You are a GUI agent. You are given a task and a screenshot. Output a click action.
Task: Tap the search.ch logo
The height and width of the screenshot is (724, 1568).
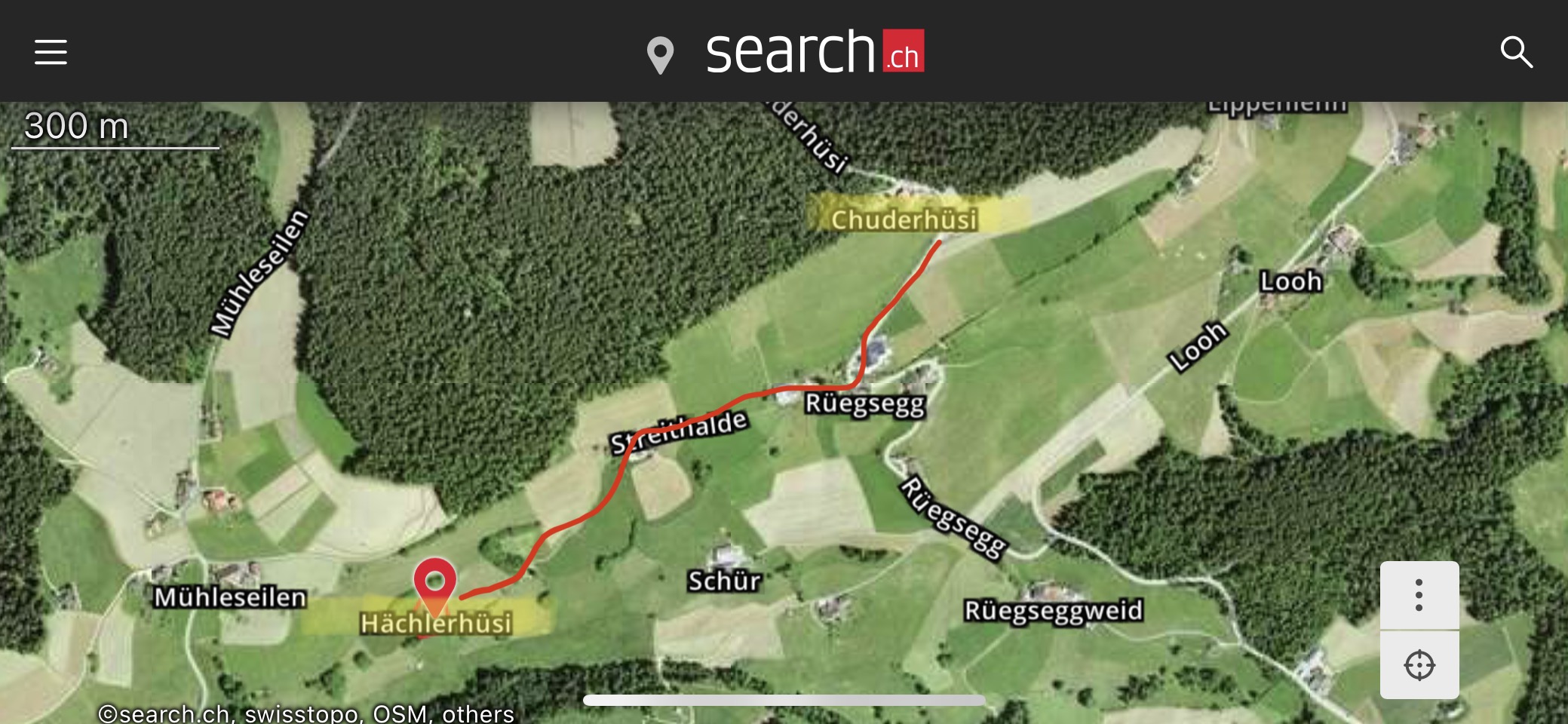point(814,52)
